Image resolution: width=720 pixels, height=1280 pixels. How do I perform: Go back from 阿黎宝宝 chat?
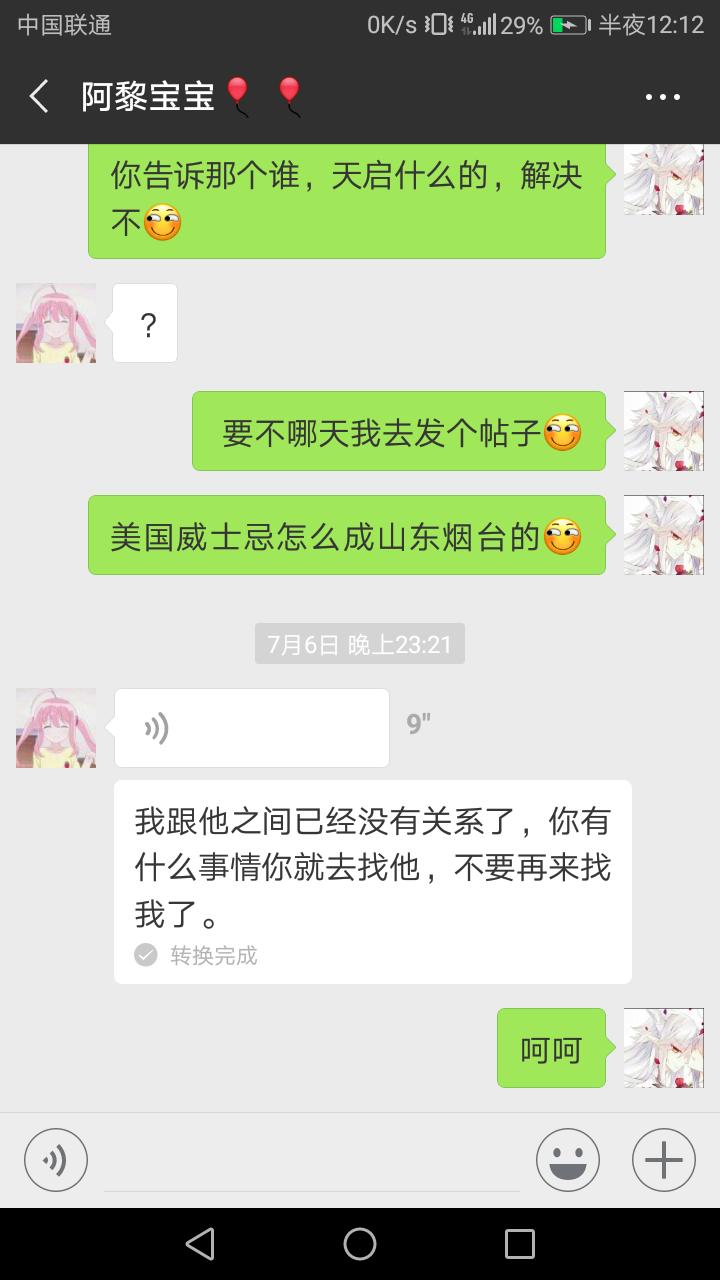point(39,96)
